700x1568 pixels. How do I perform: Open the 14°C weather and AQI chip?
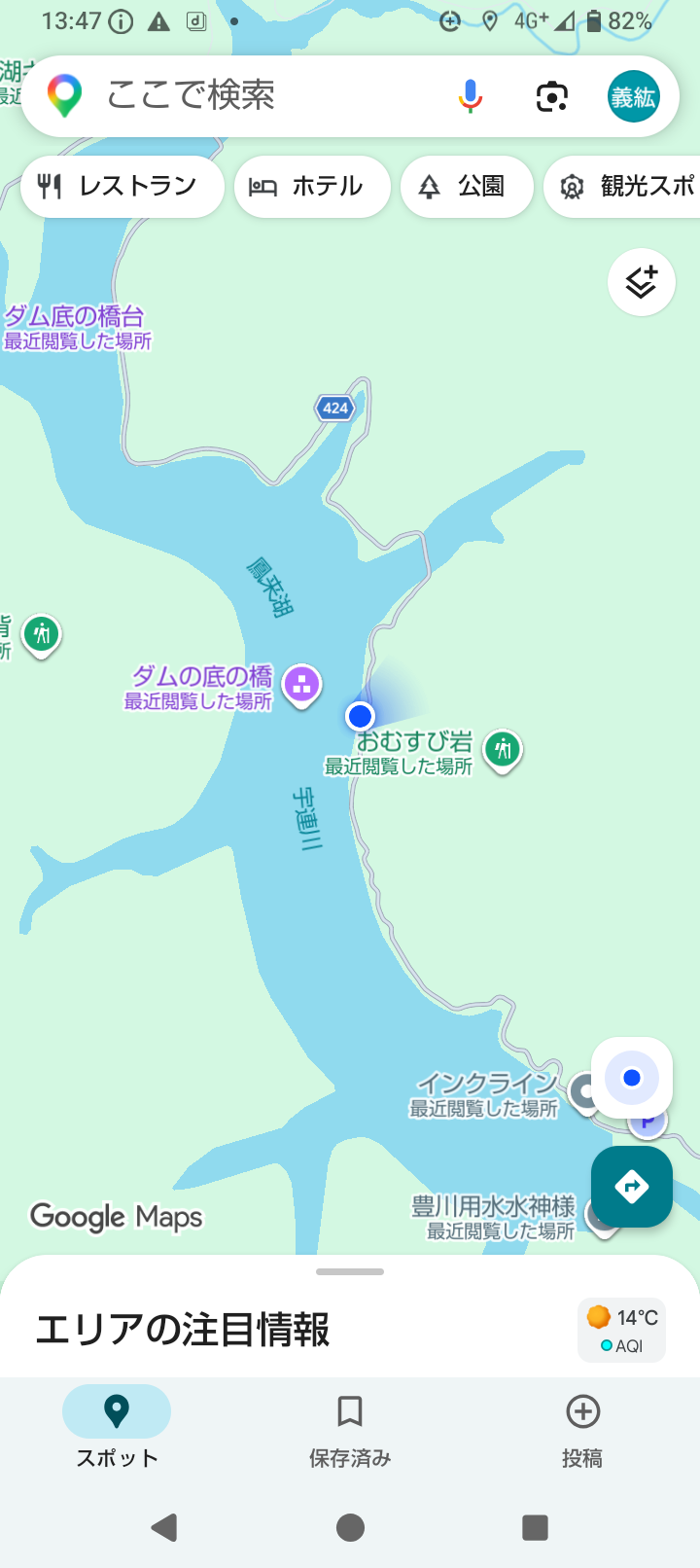tap(622, 1330)
